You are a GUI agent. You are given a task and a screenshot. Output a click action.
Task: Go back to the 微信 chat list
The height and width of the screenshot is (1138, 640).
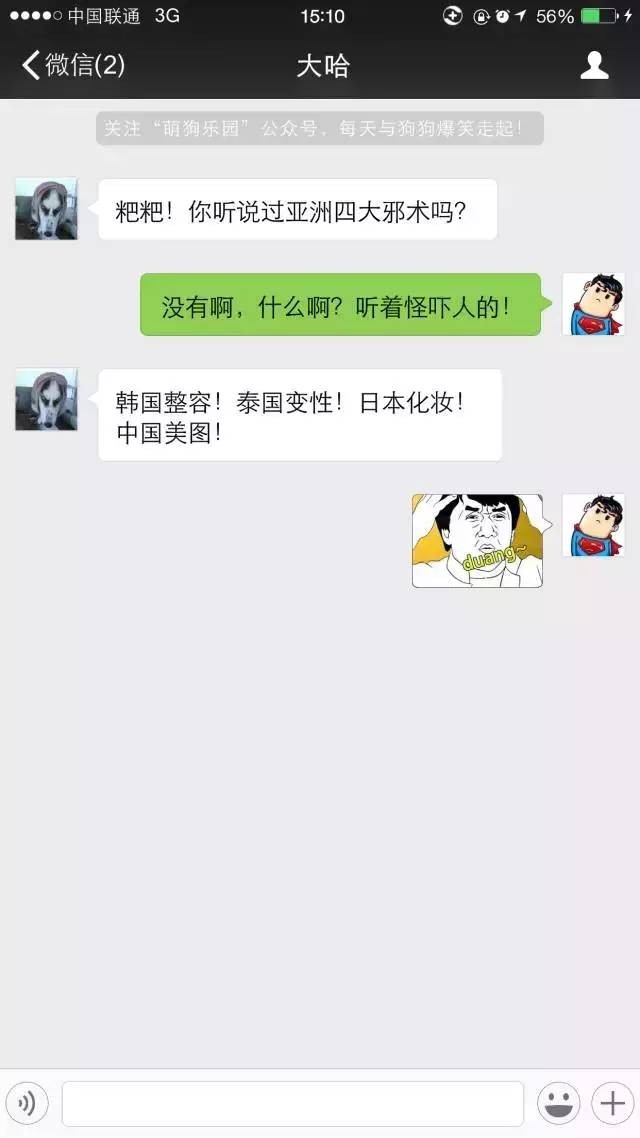(x=72, y=66)
